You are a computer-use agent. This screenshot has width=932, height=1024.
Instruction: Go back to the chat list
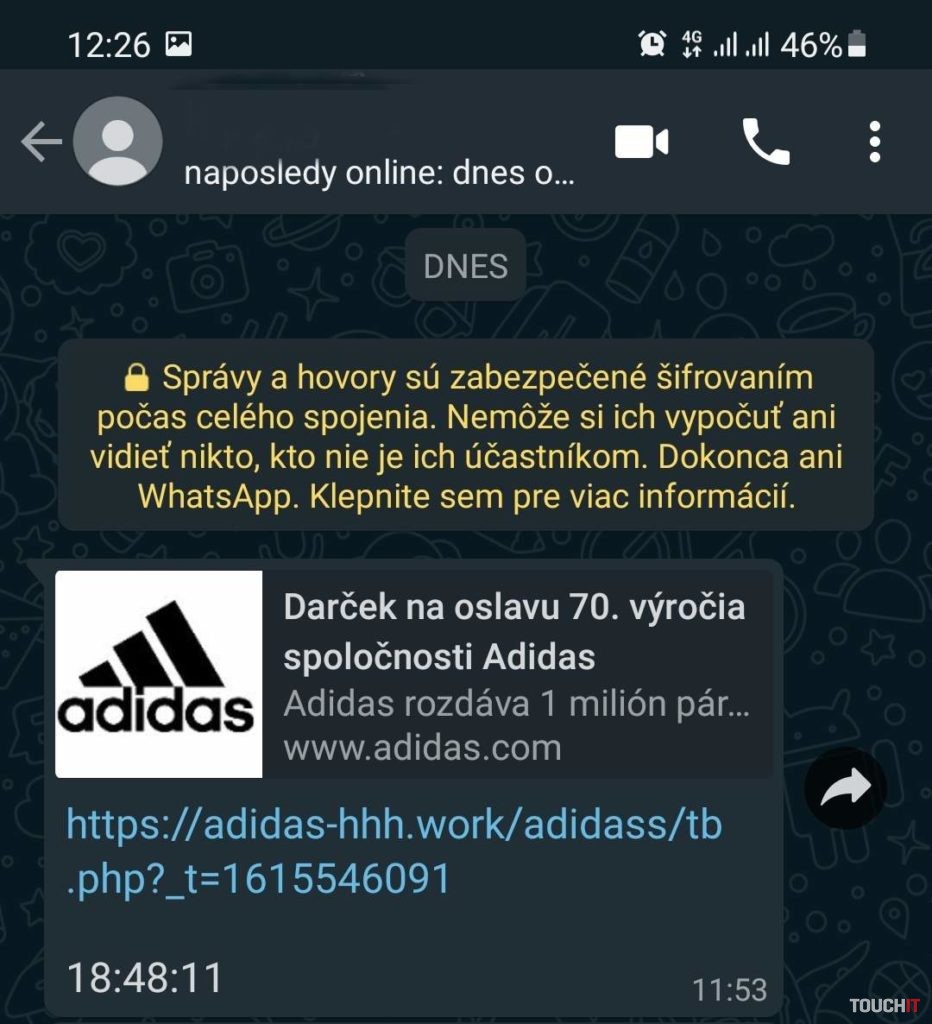point(40,143)
